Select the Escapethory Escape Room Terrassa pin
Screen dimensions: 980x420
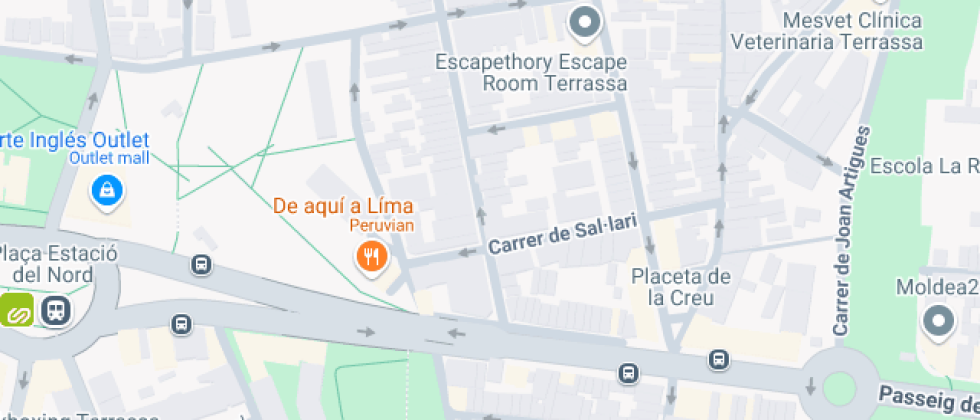(584, 24)
